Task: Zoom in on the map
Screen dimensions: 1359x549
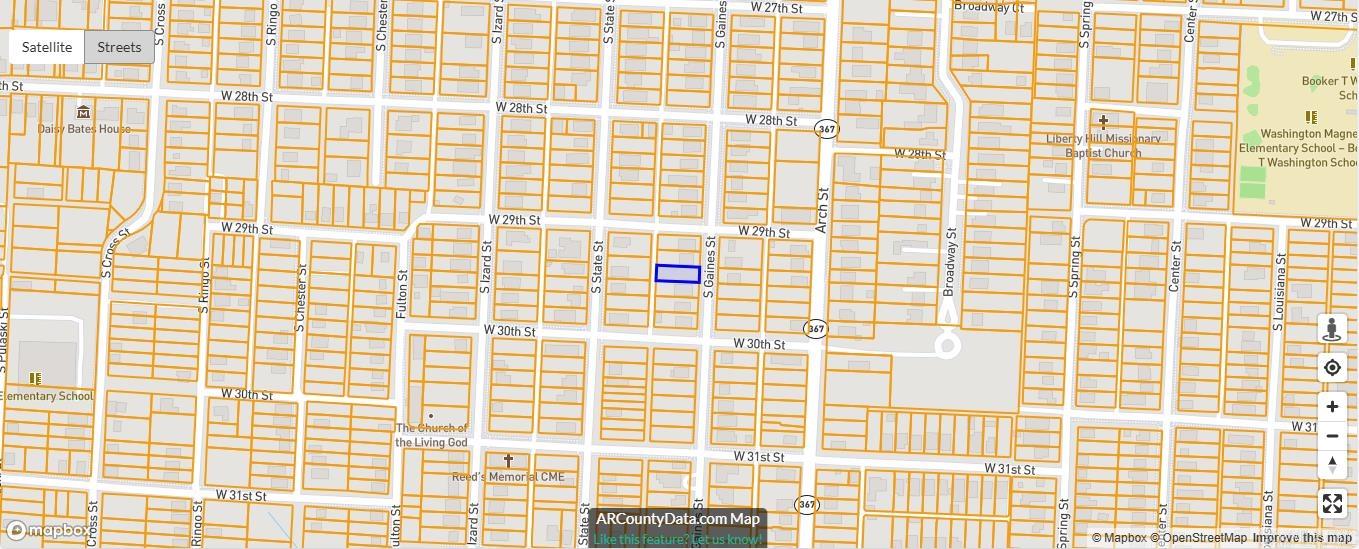Action: click(1332, 407)
